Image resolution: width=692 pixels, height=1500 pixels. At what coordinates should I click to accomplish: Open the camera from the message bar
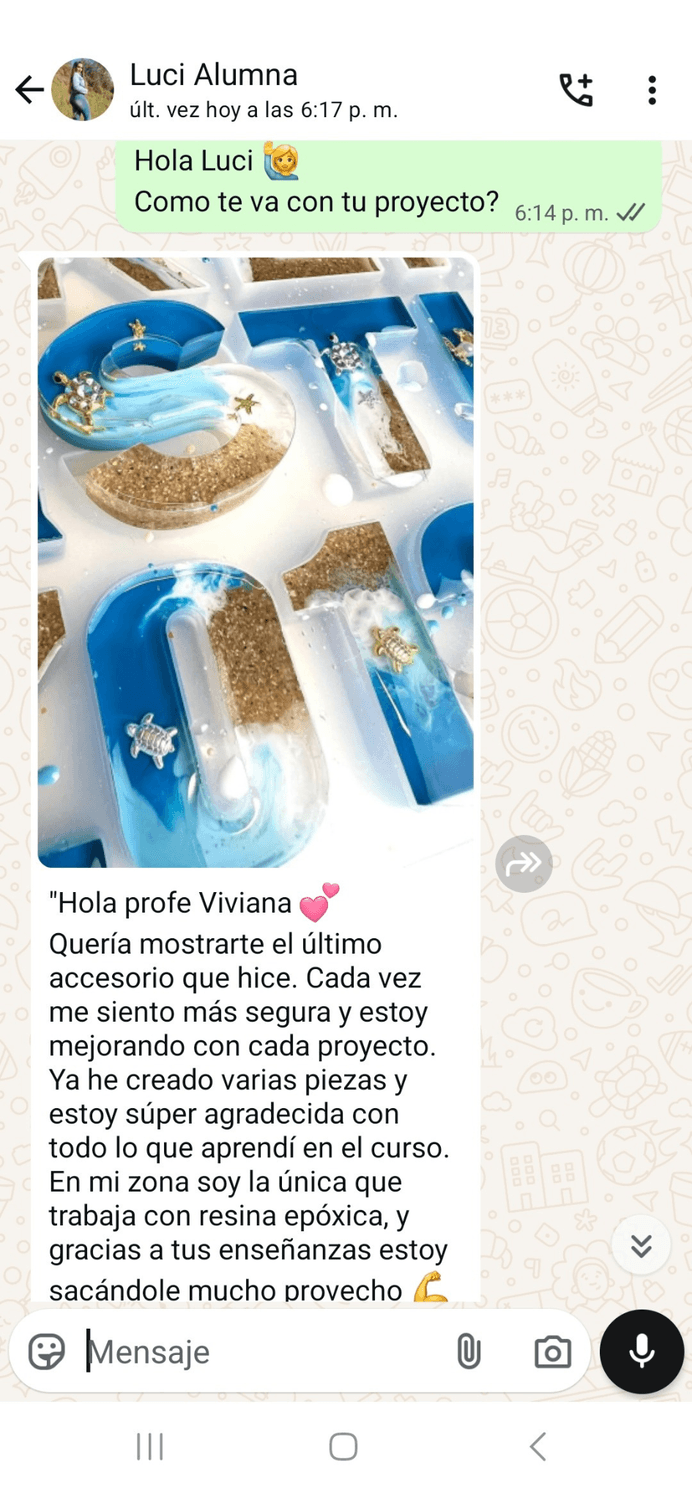click(552, 1352)
